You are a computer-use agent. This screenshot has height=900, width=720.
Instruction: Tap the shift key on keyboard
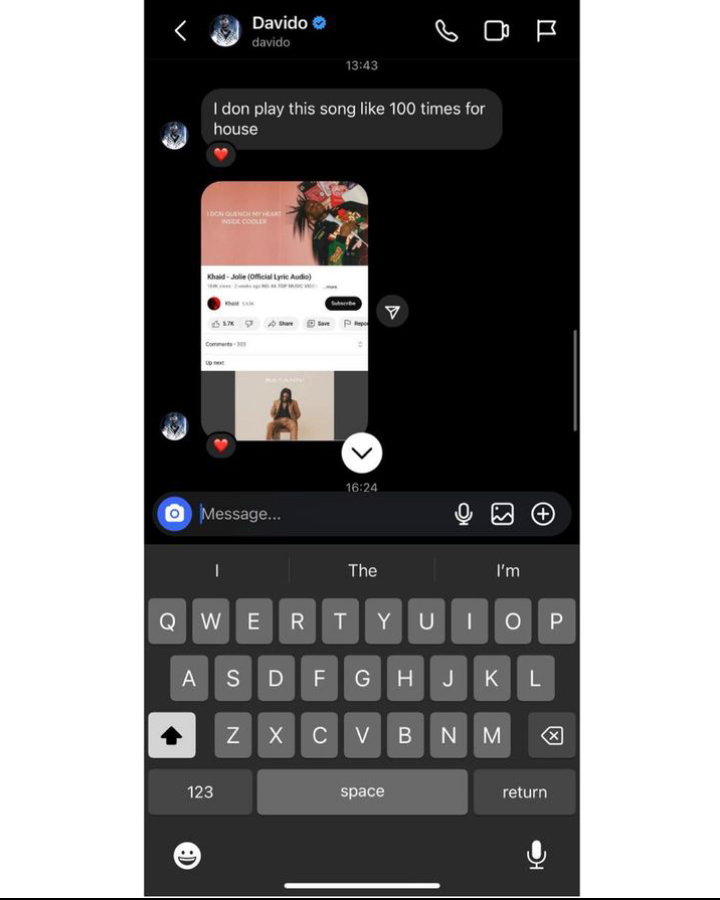click(x=171, y=735)
